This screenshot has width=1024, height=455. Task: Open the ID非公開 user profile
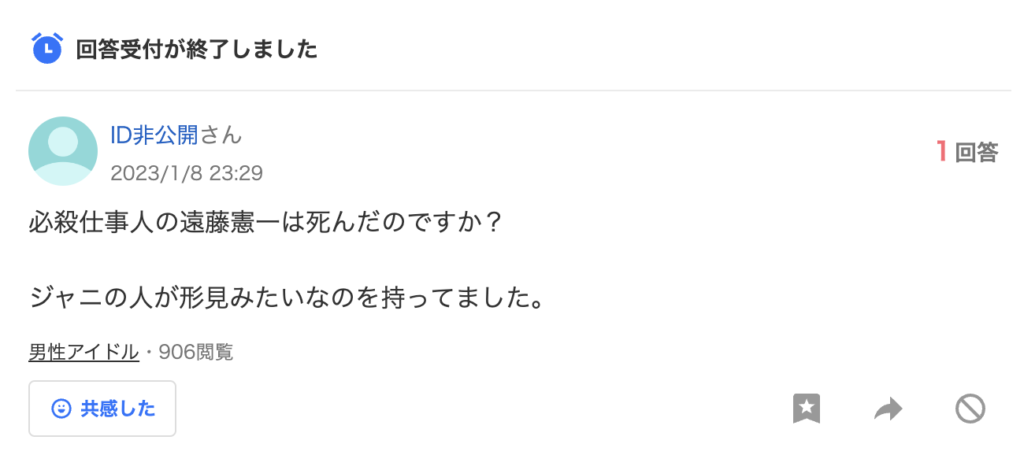tap(153, 135)
